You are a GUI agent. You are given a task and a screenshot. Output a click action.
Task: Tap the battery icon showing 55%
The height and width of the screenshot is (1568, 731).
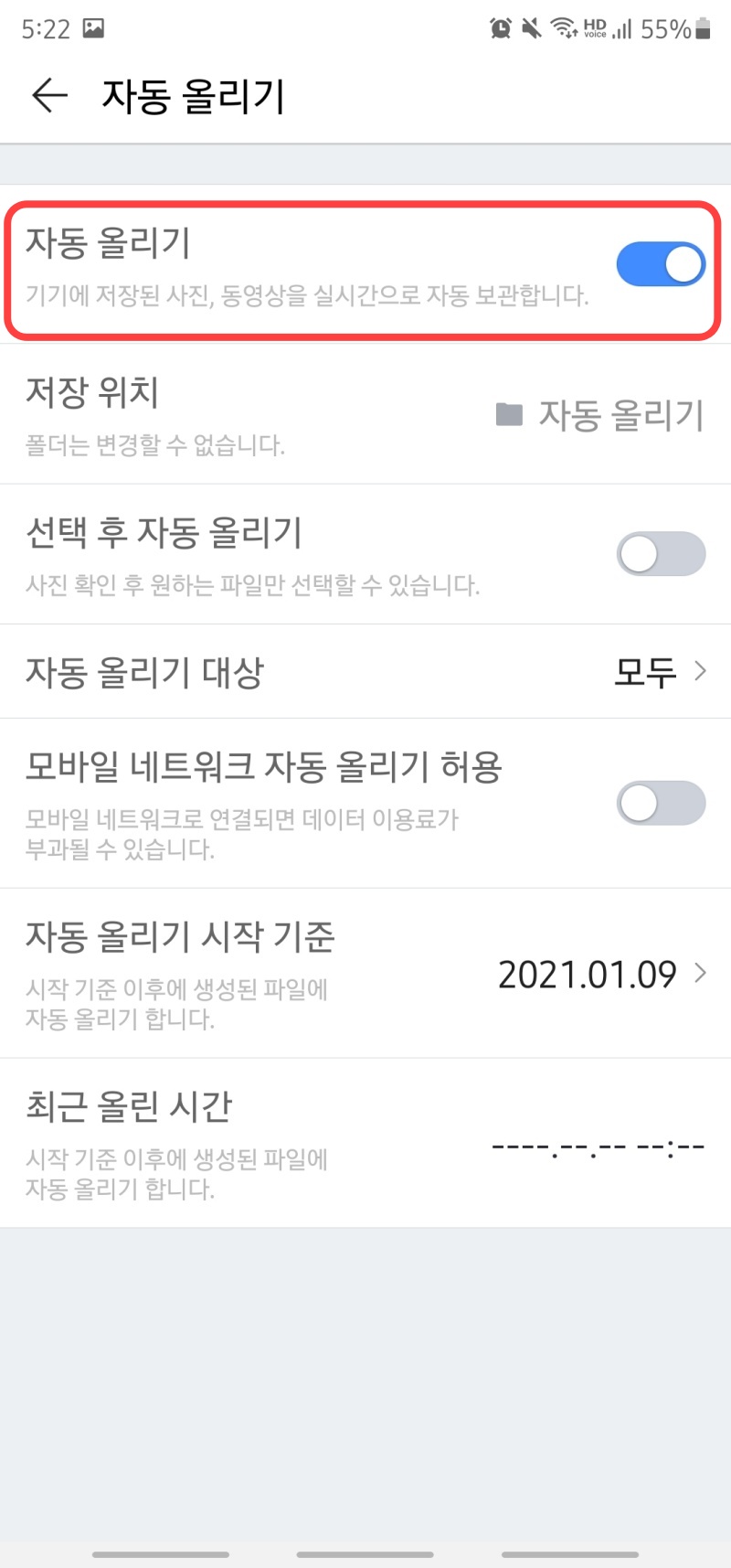pyautogui.click(x=705, y=27)
